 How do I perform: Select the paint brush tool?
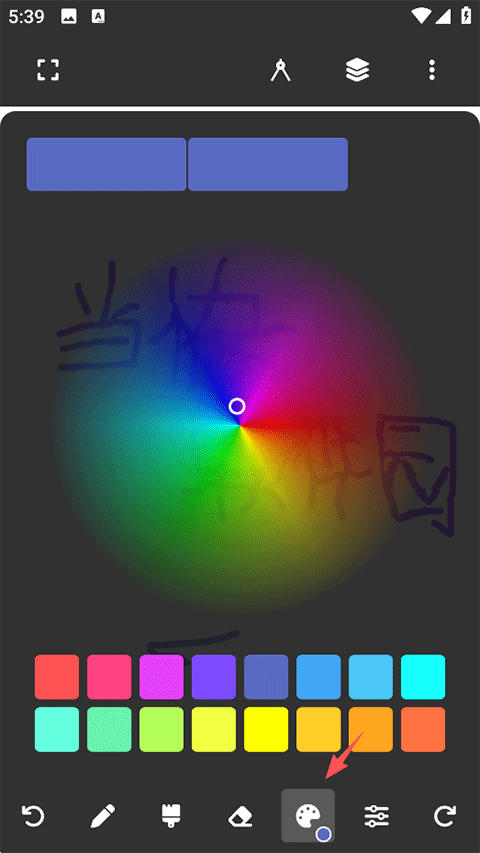[x=171, y=816]
